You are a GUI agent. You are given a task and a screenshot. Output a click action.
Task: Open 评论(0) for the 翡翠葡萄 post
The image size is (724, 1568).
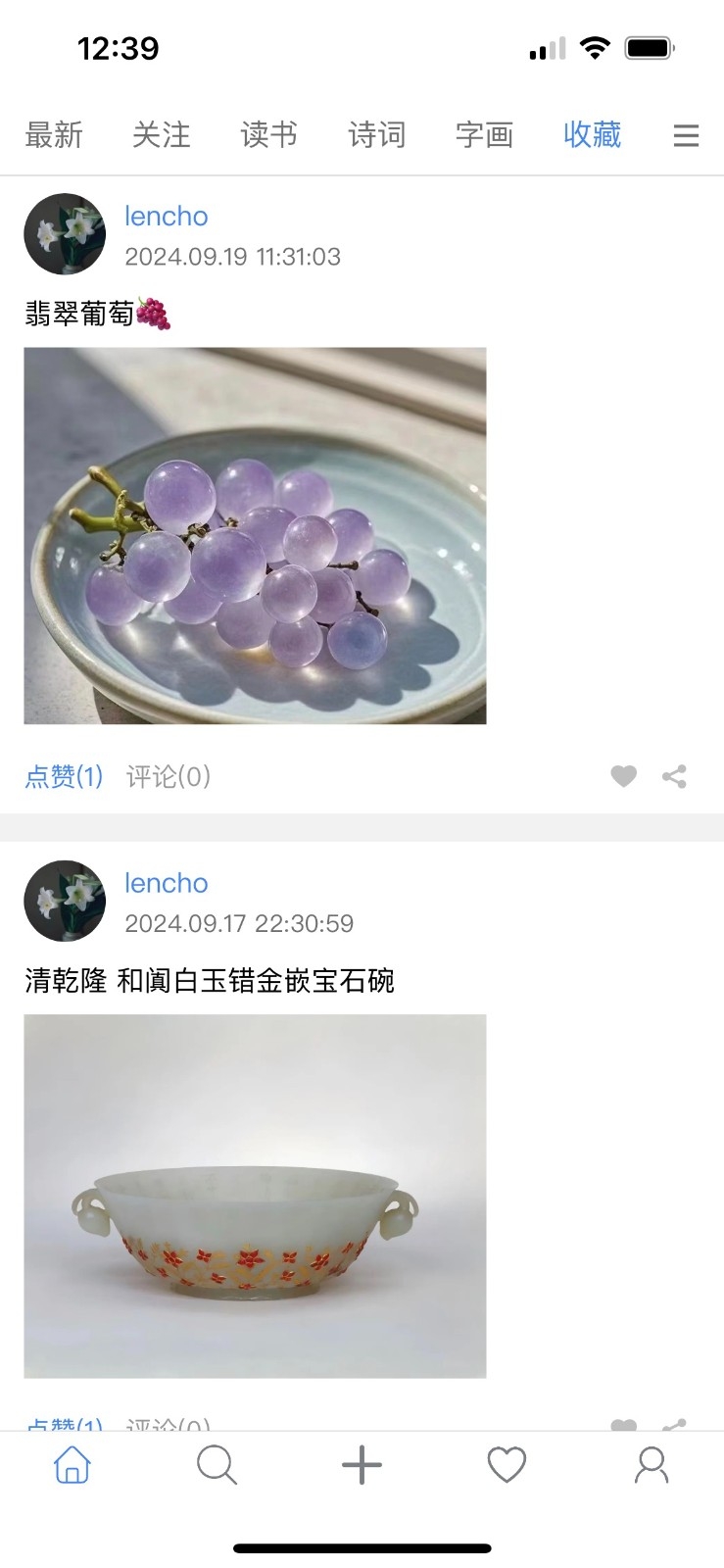coord(169,777)
